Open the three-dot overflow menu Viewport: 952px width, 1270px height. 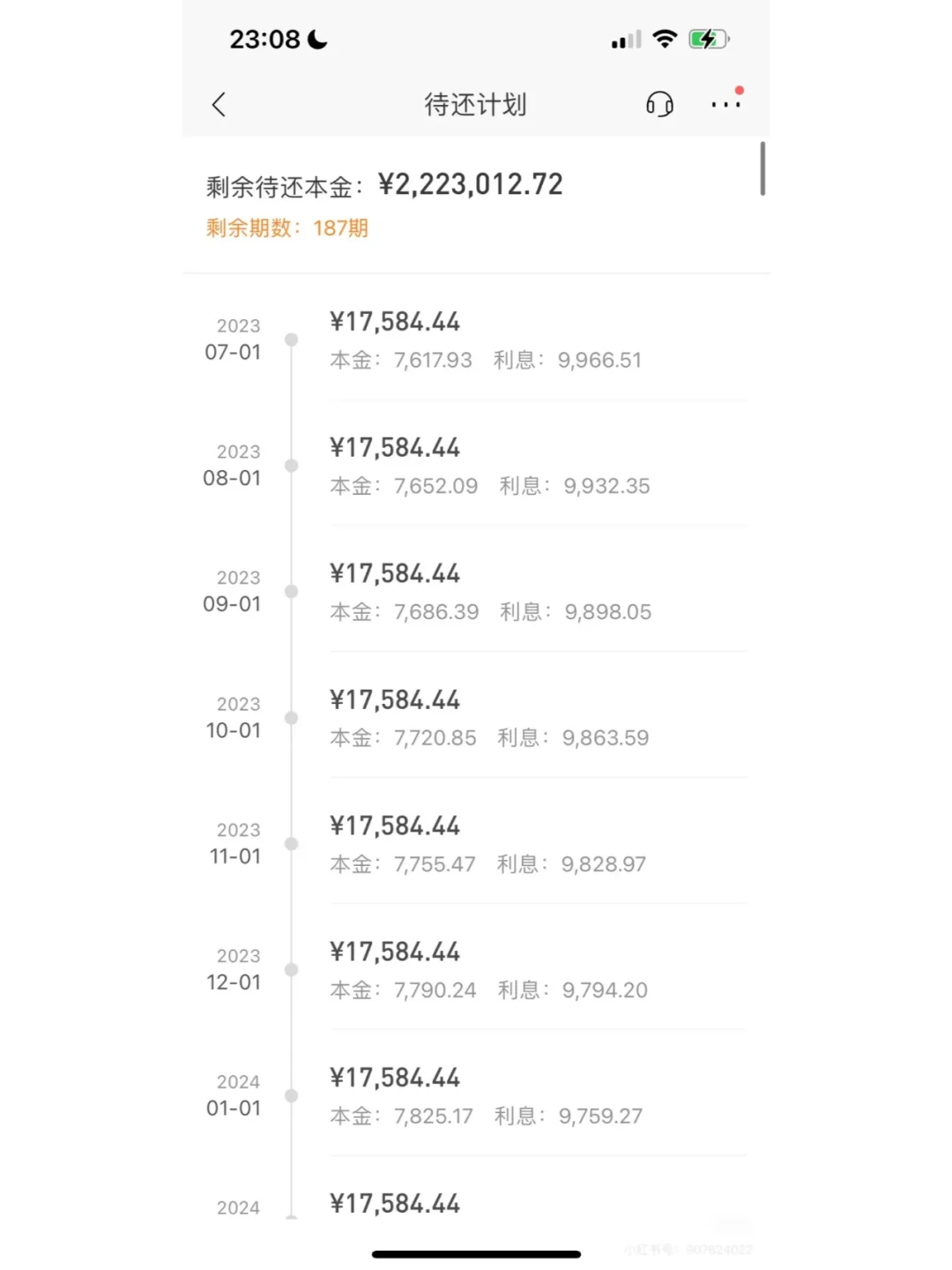coord(725,104)
